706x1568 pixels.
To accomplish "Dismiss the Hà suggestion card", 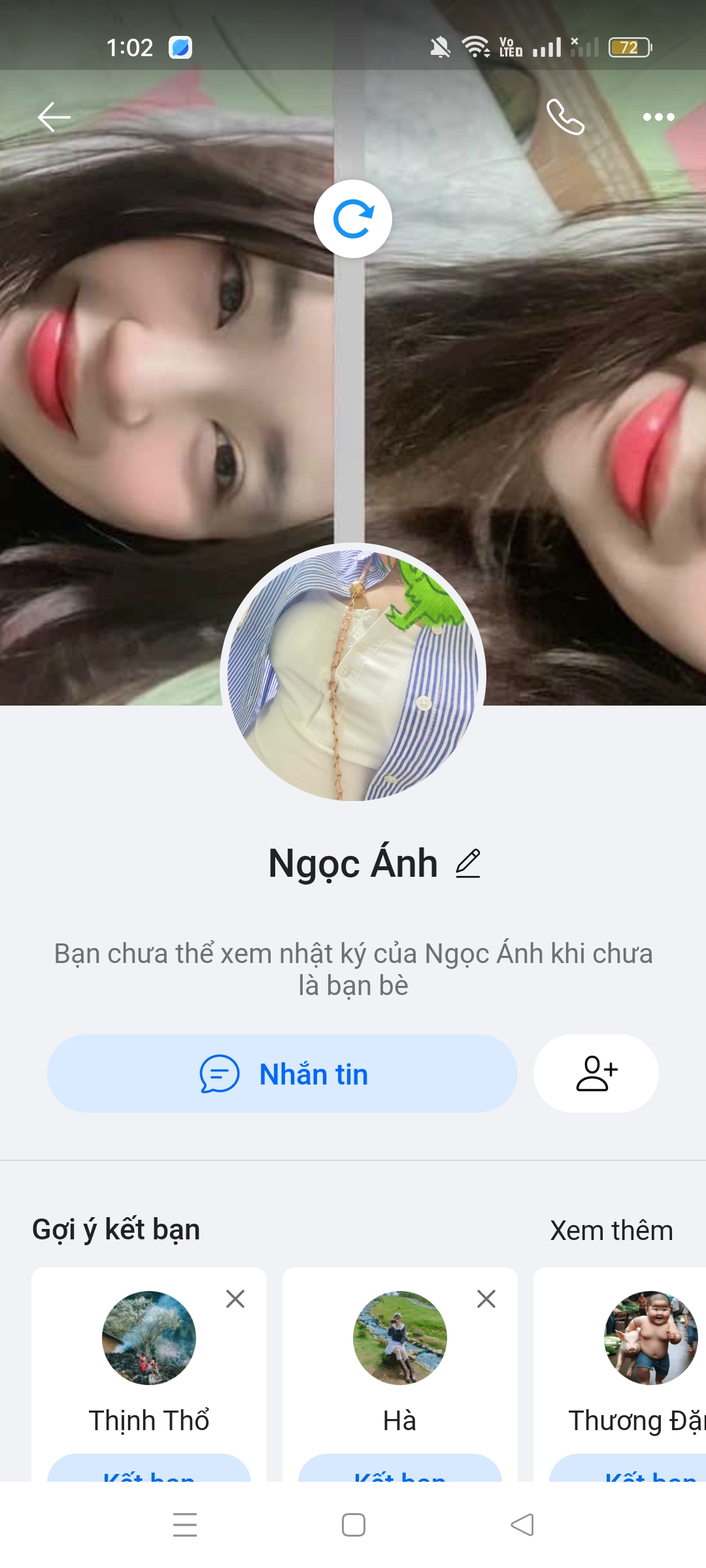I will 486,1299.
